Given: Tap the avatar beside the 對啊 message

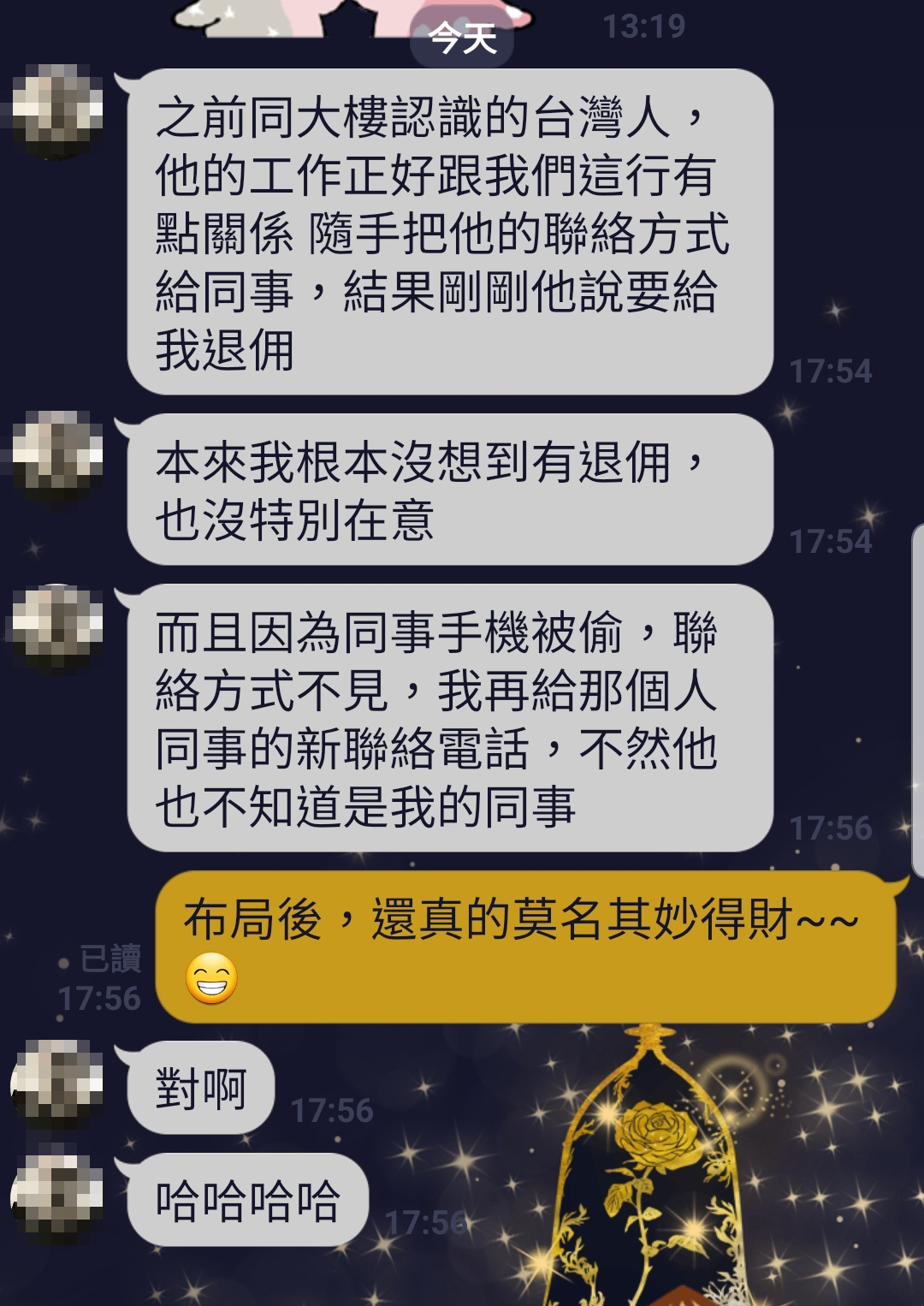Looking at the screenshot, I should pos(58,1083).
